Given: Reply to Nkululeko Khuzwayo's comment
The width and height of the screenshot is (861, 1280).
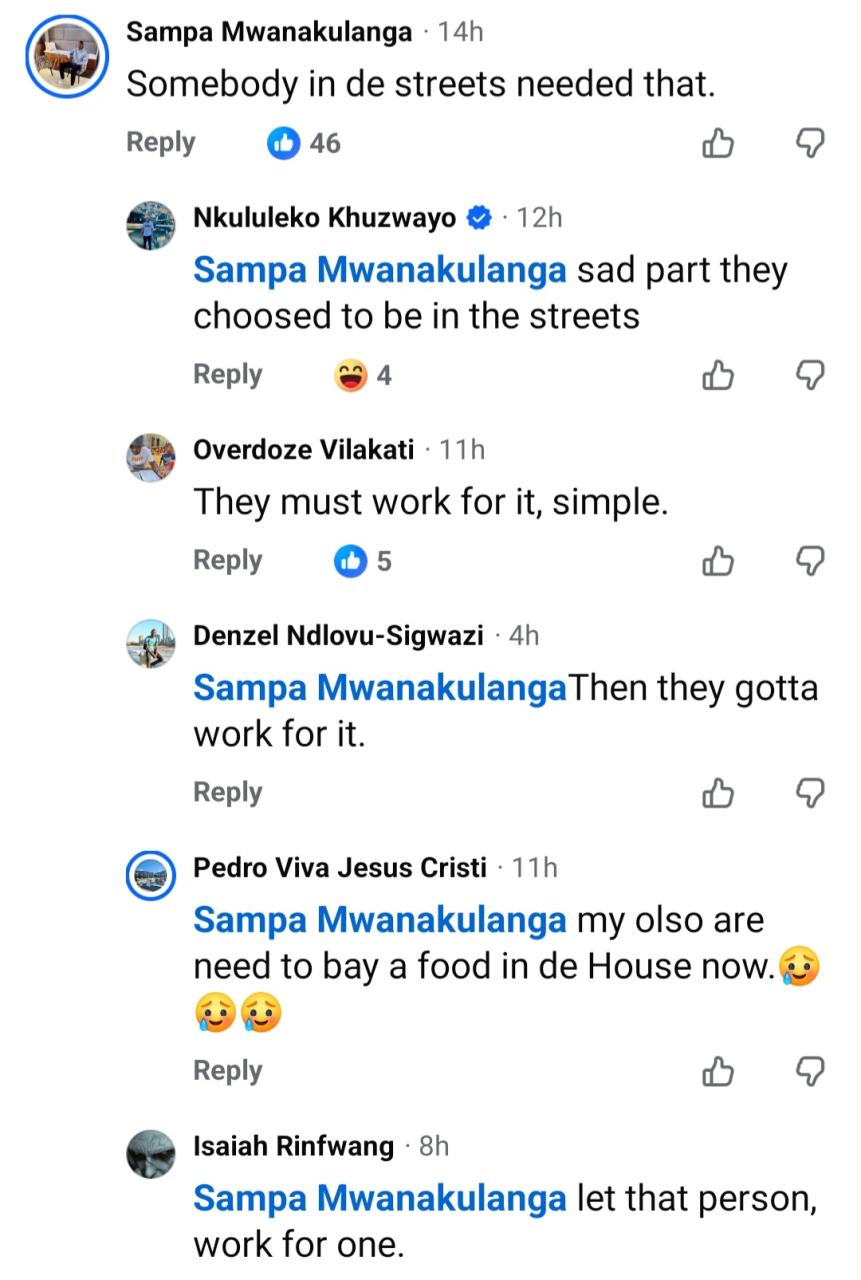Looking at the screenshot, I should pos(227,375).
